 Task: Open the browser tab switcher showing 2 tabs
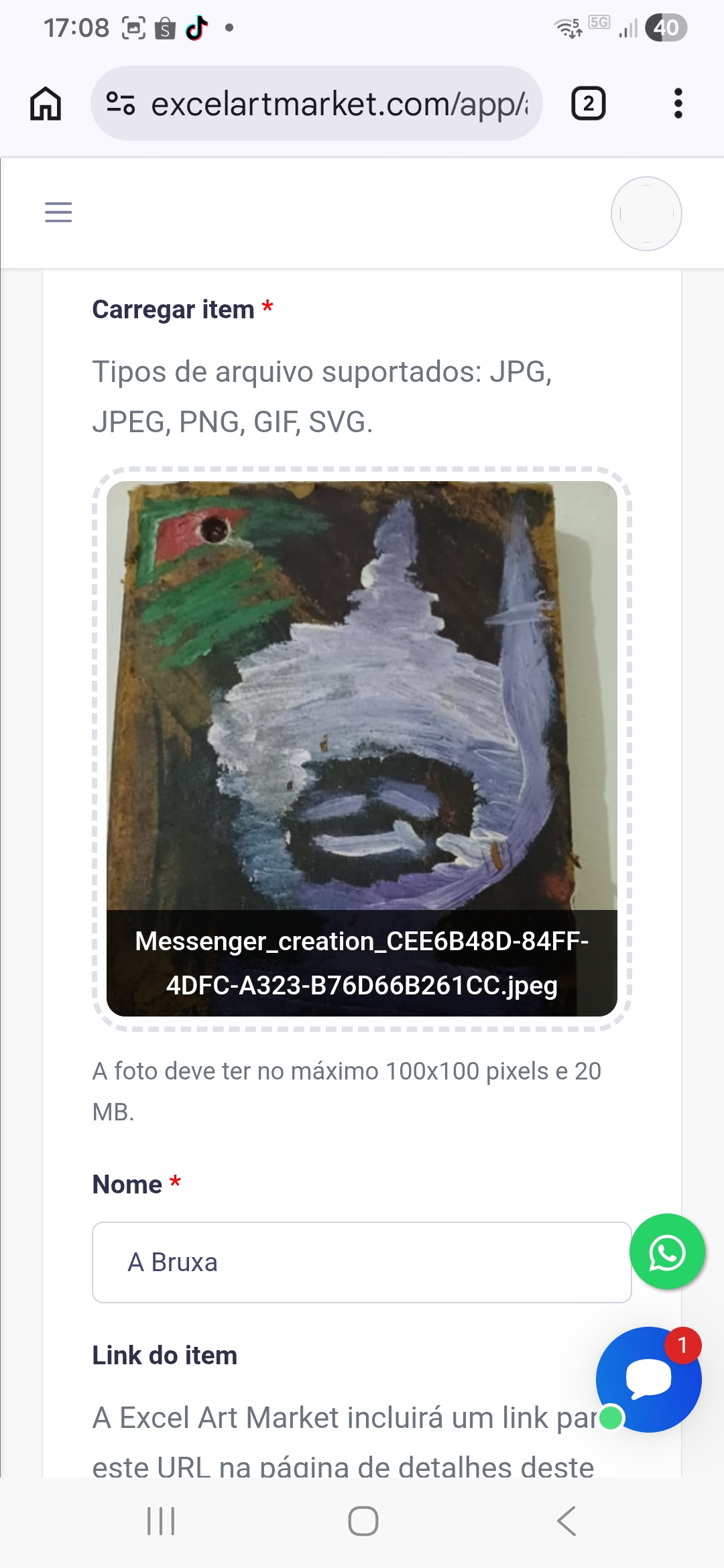pos(587,104)
